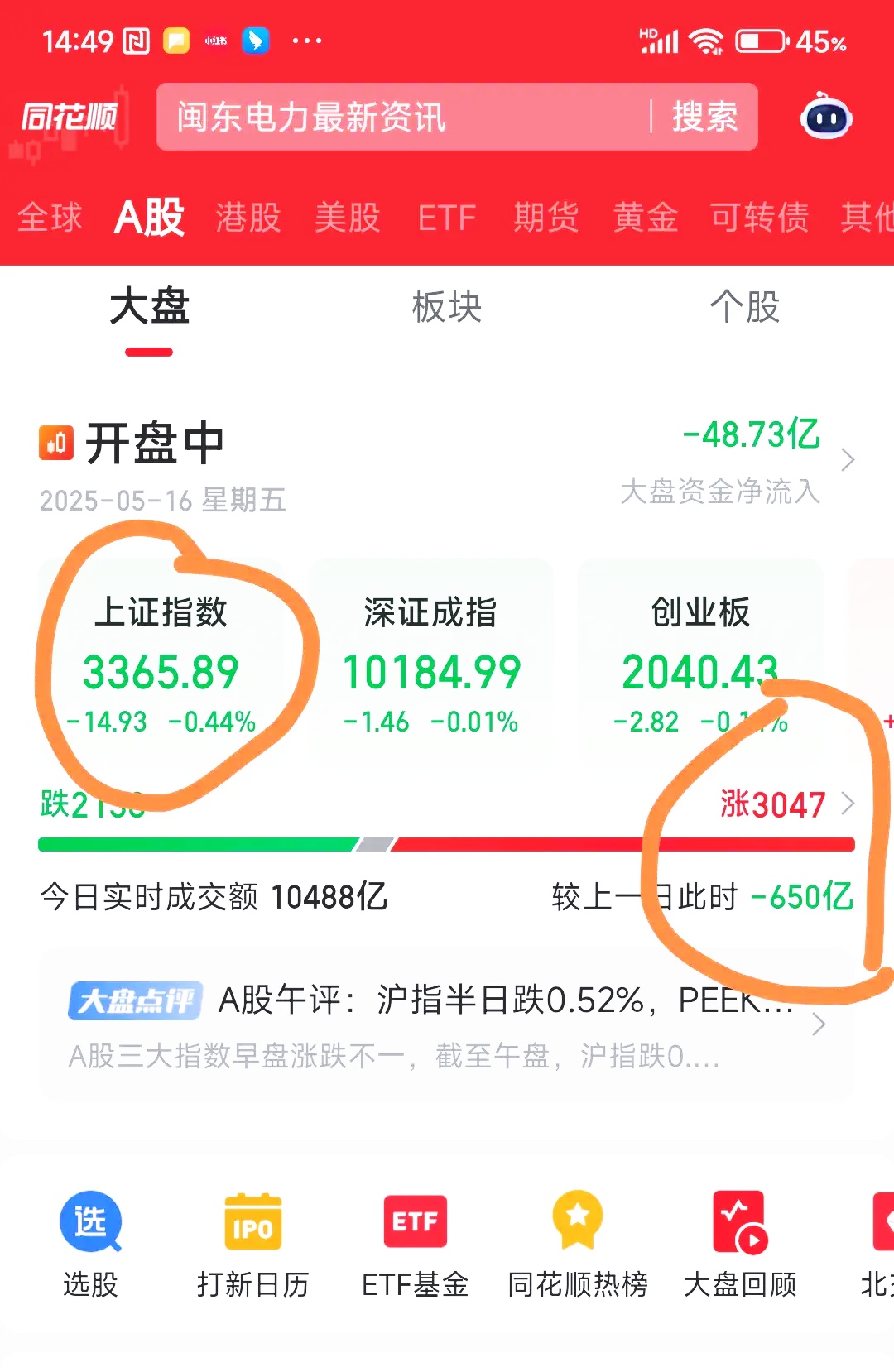
Task: Select the 期货 market category
Action: [x=545, y=217]
